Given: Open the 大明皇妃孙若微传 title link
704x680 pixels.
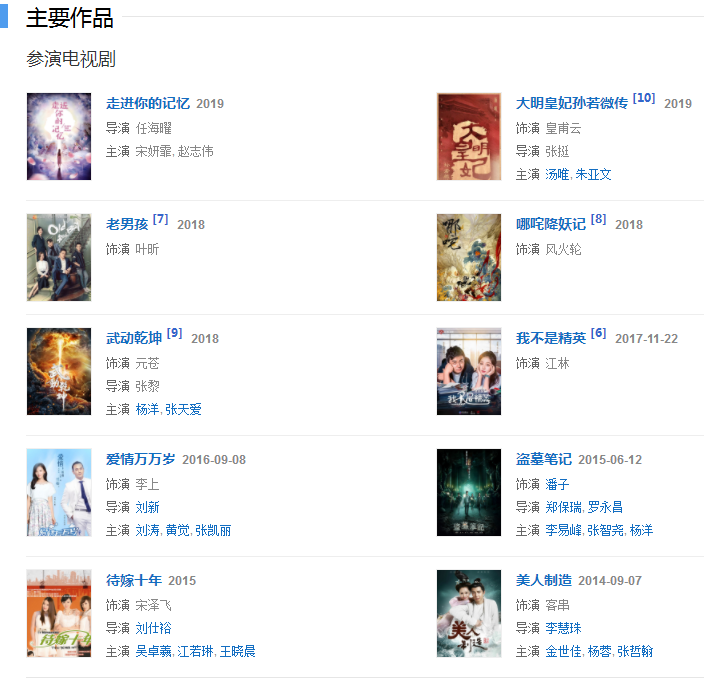Looking at the screenshot, I should [x=571, y=104].
